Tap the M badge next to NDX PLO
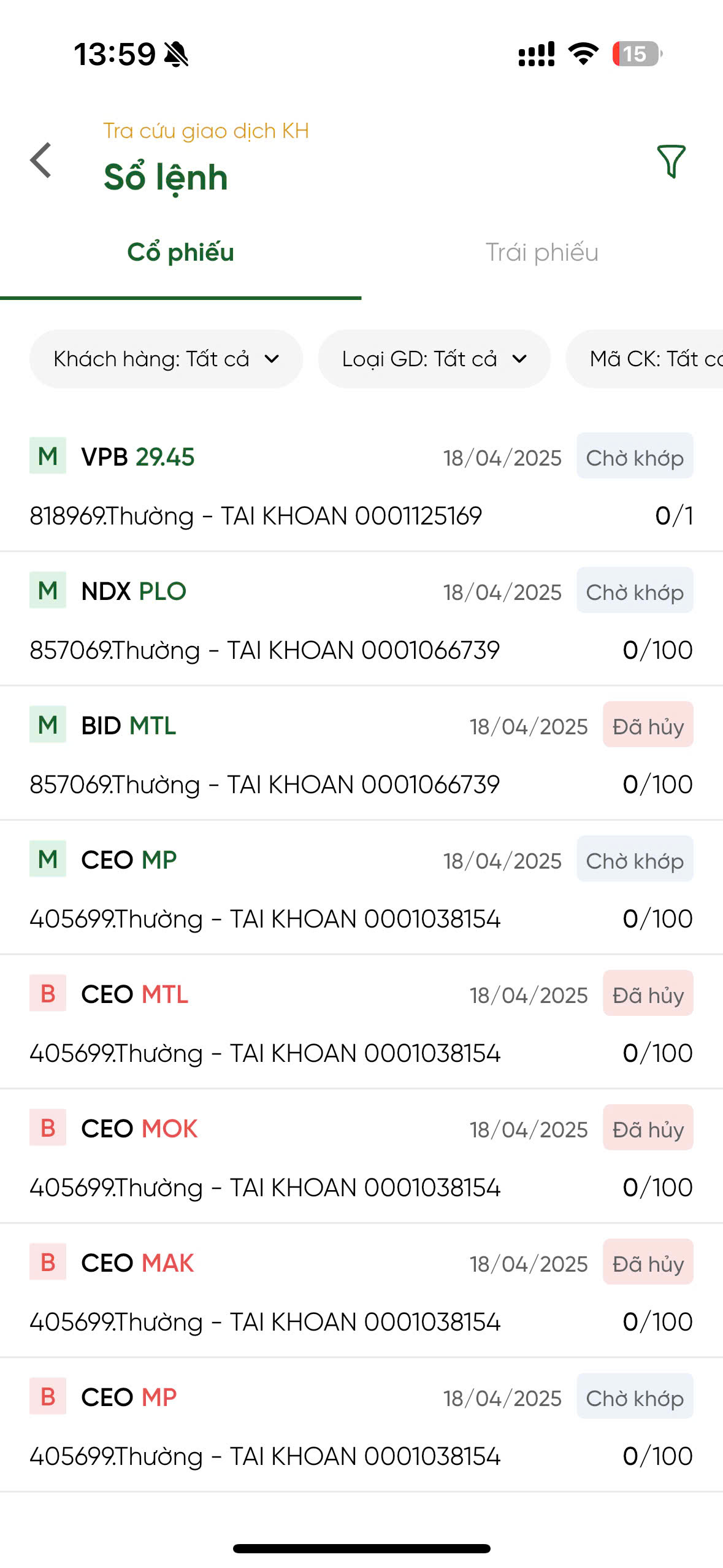Screen dimensions: 723x1568 (47, 591)
